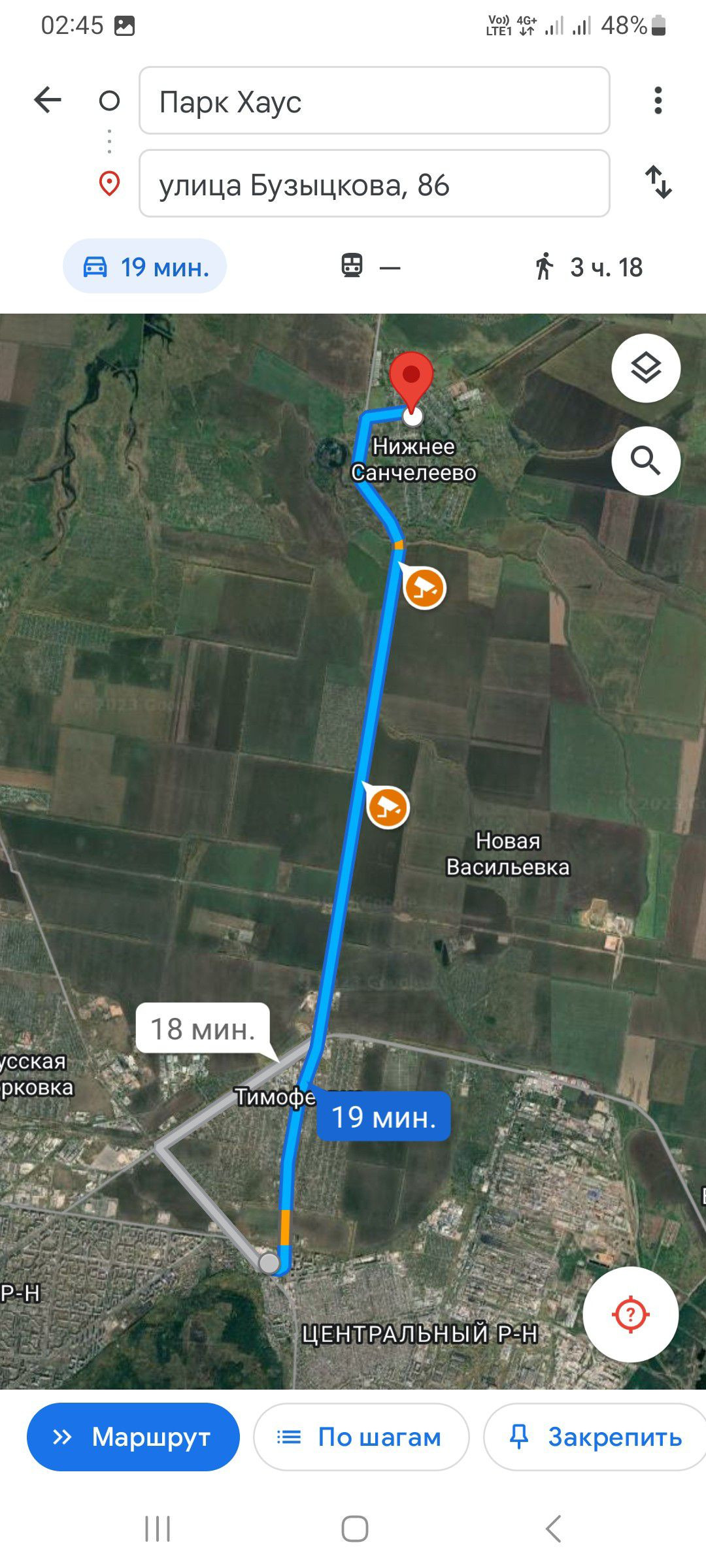Edit destination улица Бузыцкова, 86

[x=374, y=184]
